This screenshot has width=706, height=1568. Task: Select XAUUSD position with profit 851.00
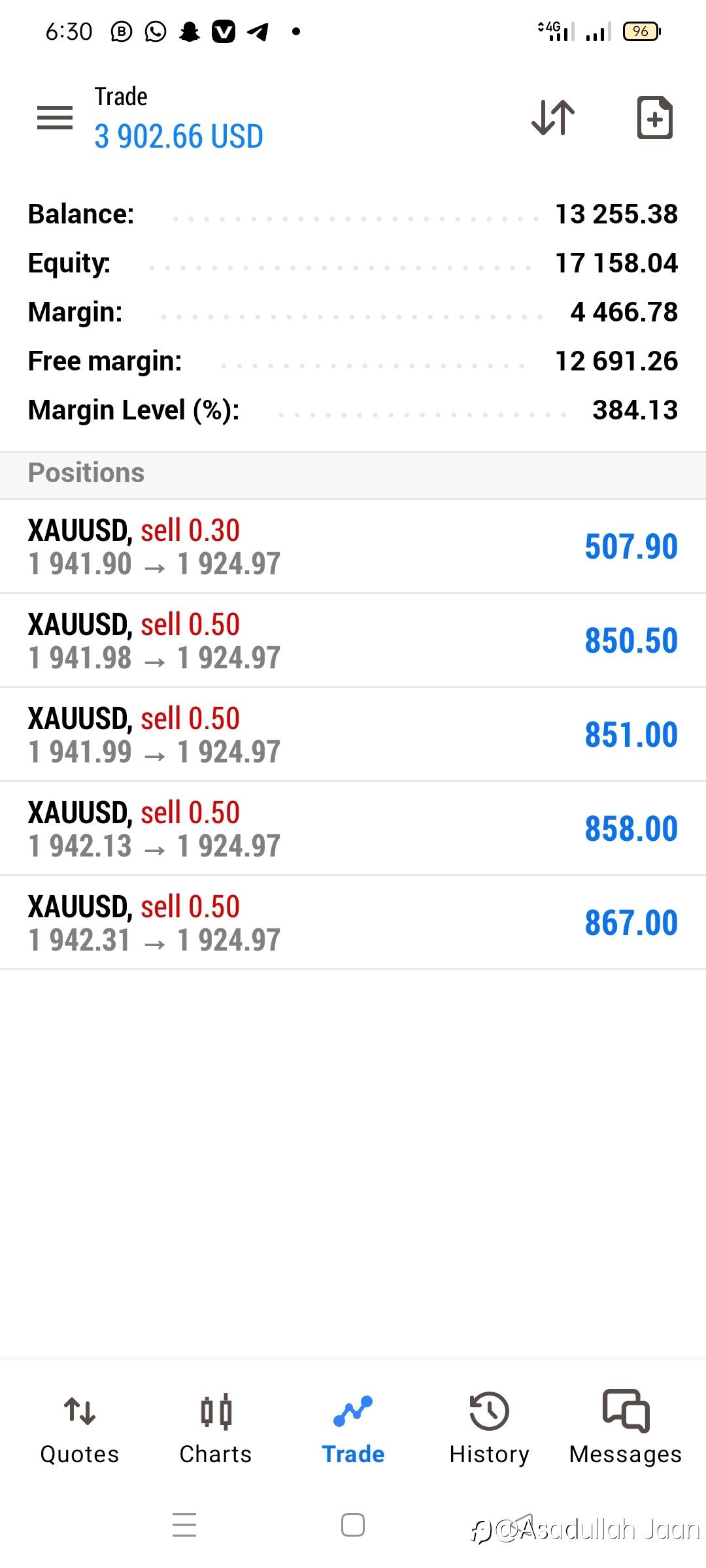pos(353,734)
